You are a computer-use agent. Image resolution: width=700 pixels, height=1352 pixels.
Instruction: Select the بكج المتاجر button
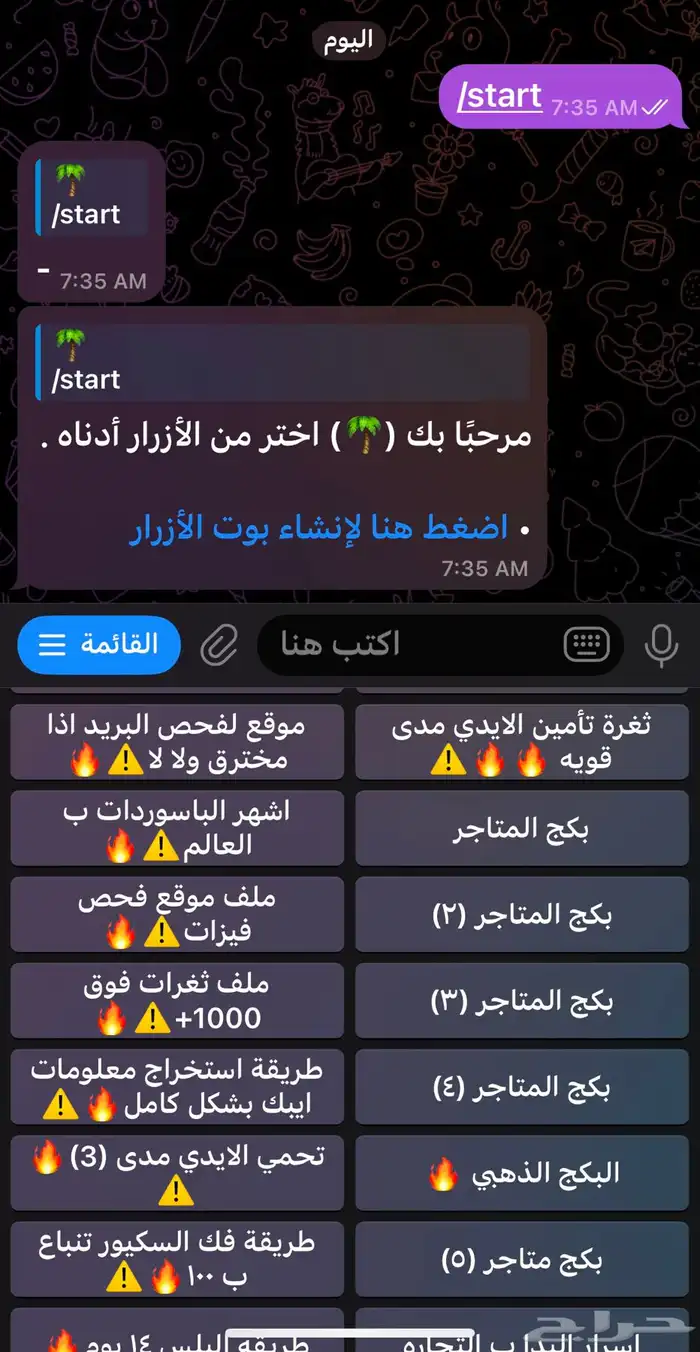click(x=521, y=829)
